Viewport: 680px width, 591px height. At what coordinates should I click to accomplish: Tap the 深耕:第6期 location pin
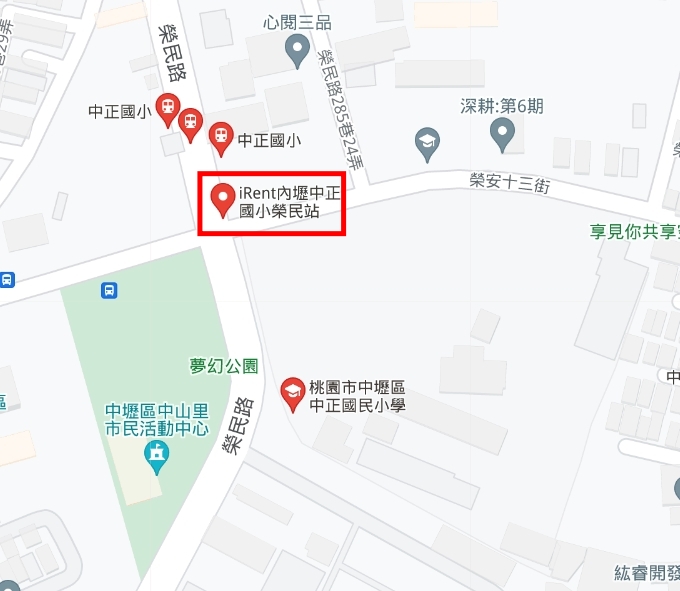pyautogui.click(x=502, y=131)
